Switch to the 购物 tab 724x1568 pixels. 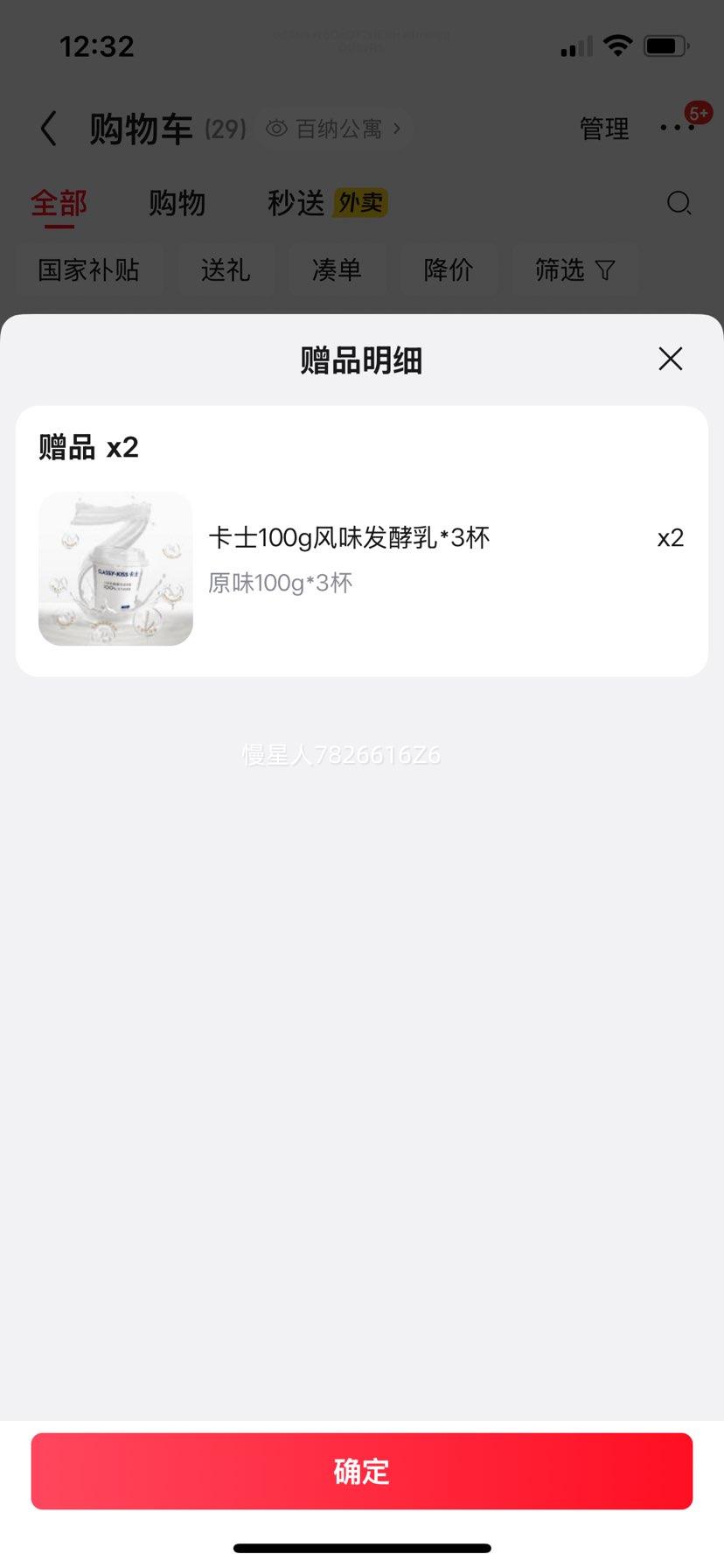pyautogui.click(x=178, y=202)
